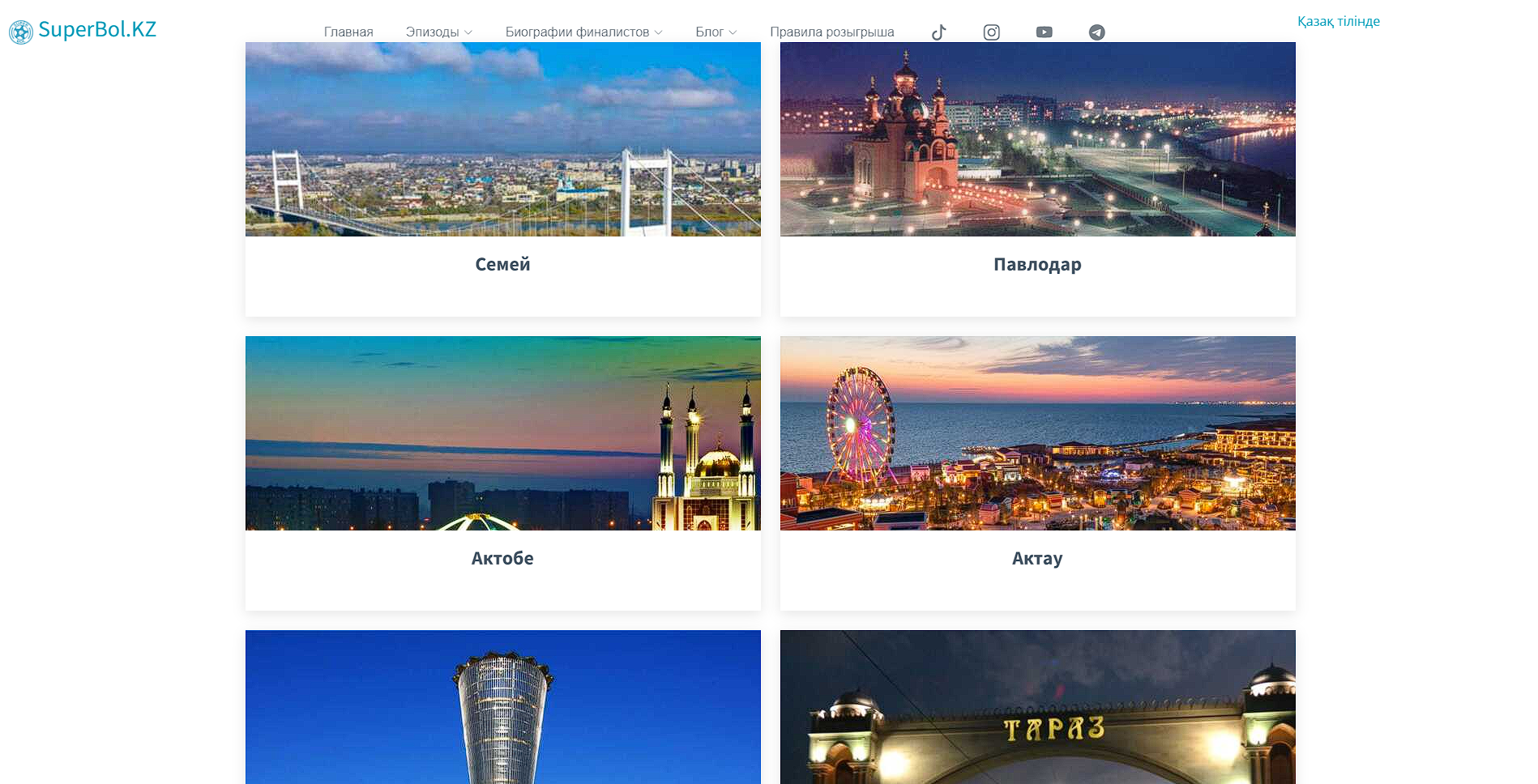Open the SuperBol.KZ home logo link
The width and height of the screenshot is (1538, 784).
(x=83, y=31)
